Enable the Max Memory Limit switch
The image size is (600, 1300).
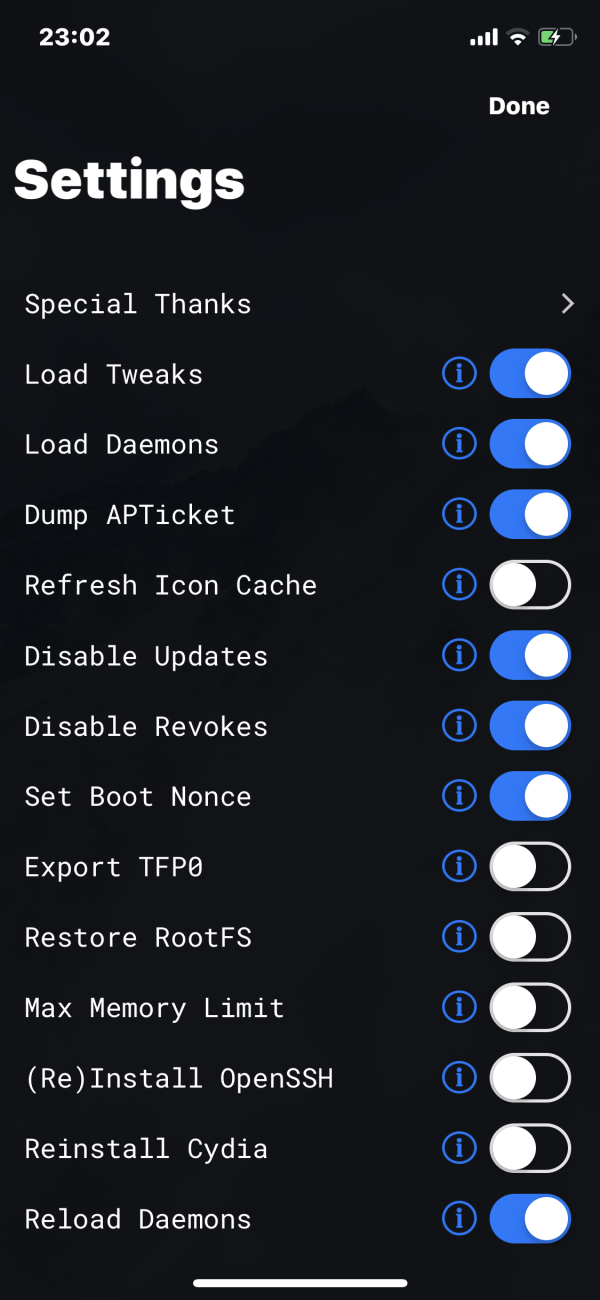pyautogui.click(x=529, y=1008)
